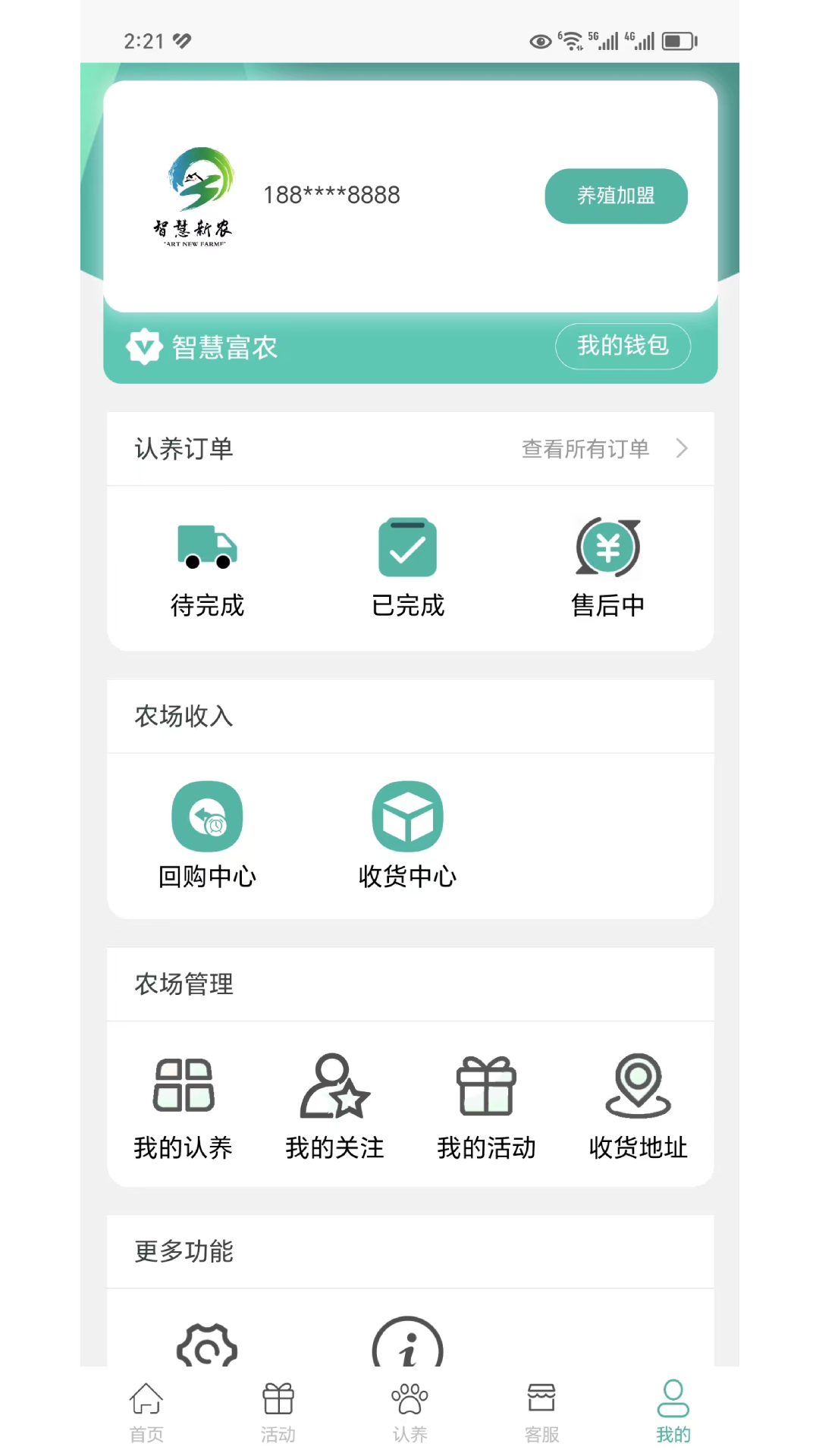Open 我的钱包 wallet button
Image resolution: width=819 pixels, height=1456 pixels.
point(623,346)
